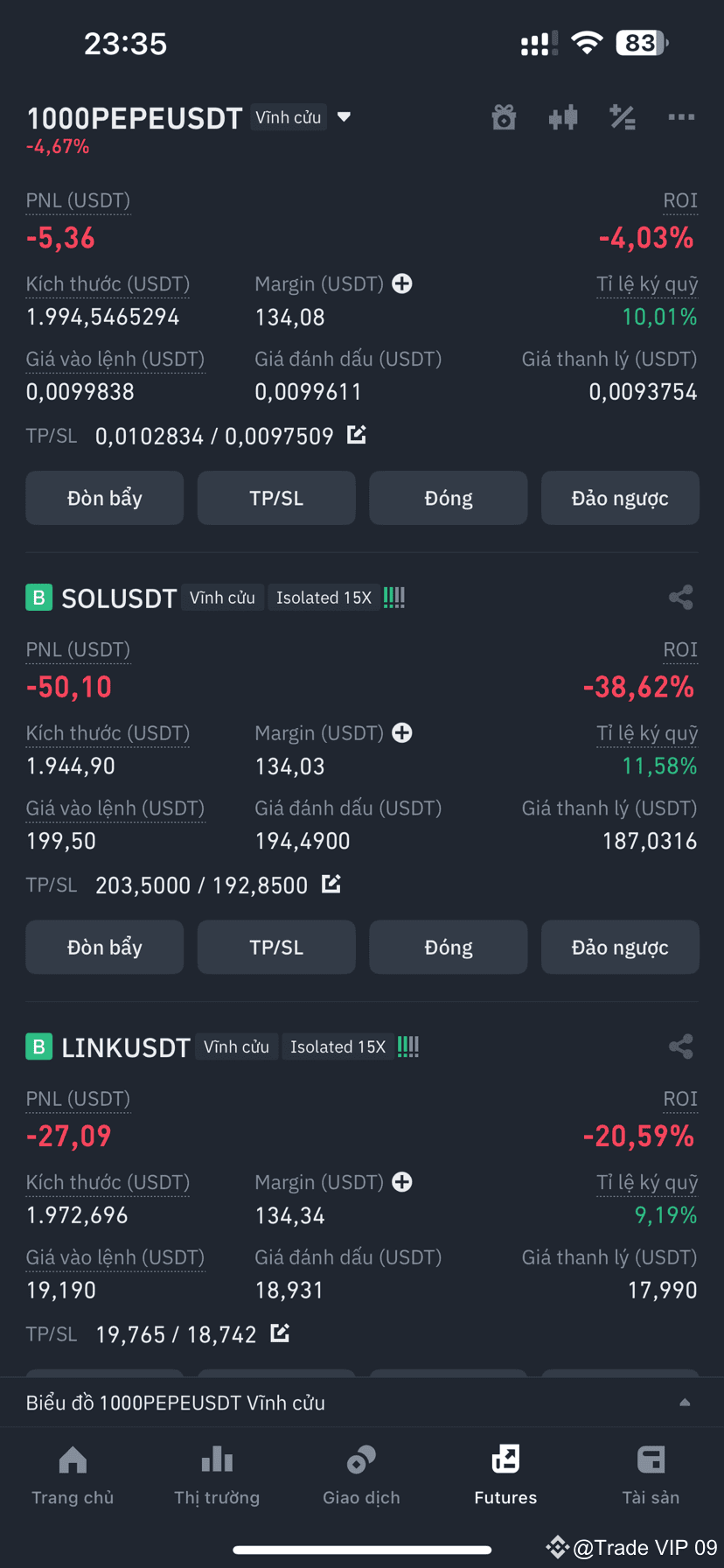Open TP/SL dialog for 1000PEPEUSDT position
724x1568 pixels.
point(276,497)
